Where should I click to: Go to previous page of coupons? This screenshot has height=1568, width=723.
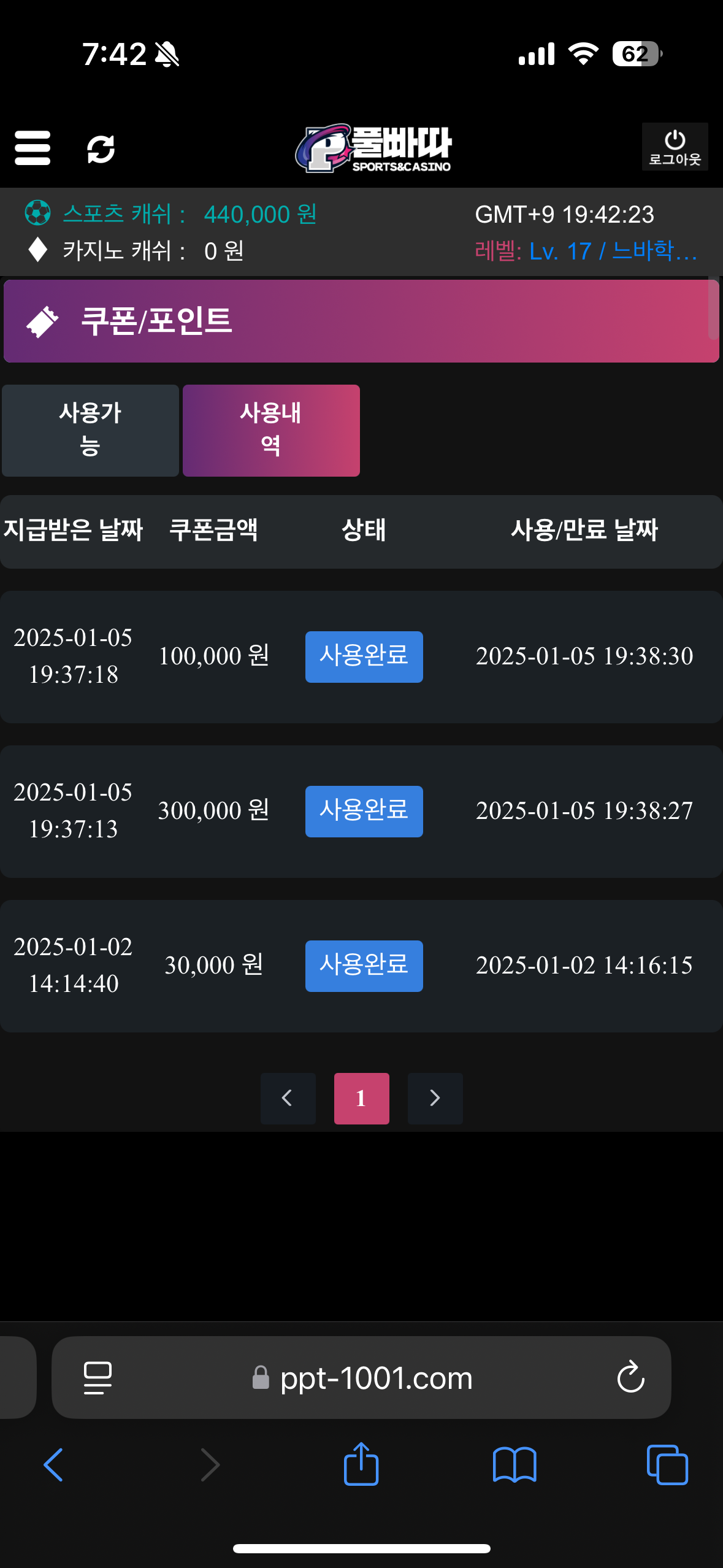288,1098
